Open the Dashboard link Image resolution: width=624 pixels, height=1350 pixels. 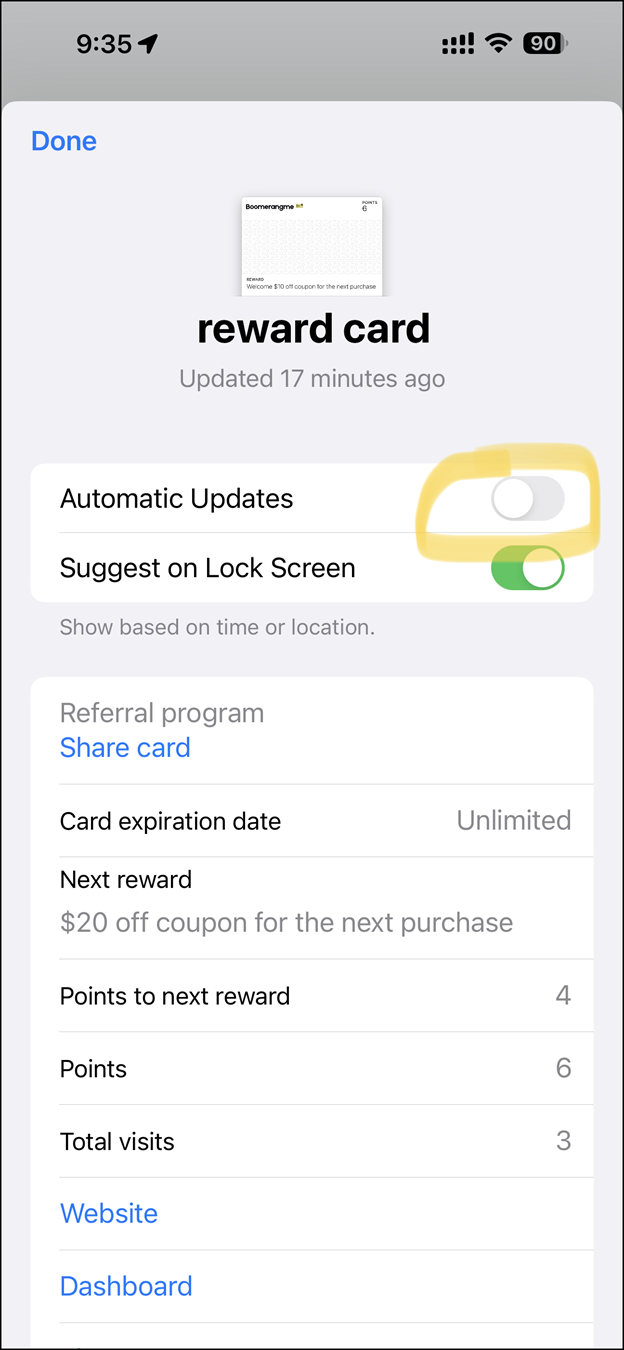(x=126, y=1286)
